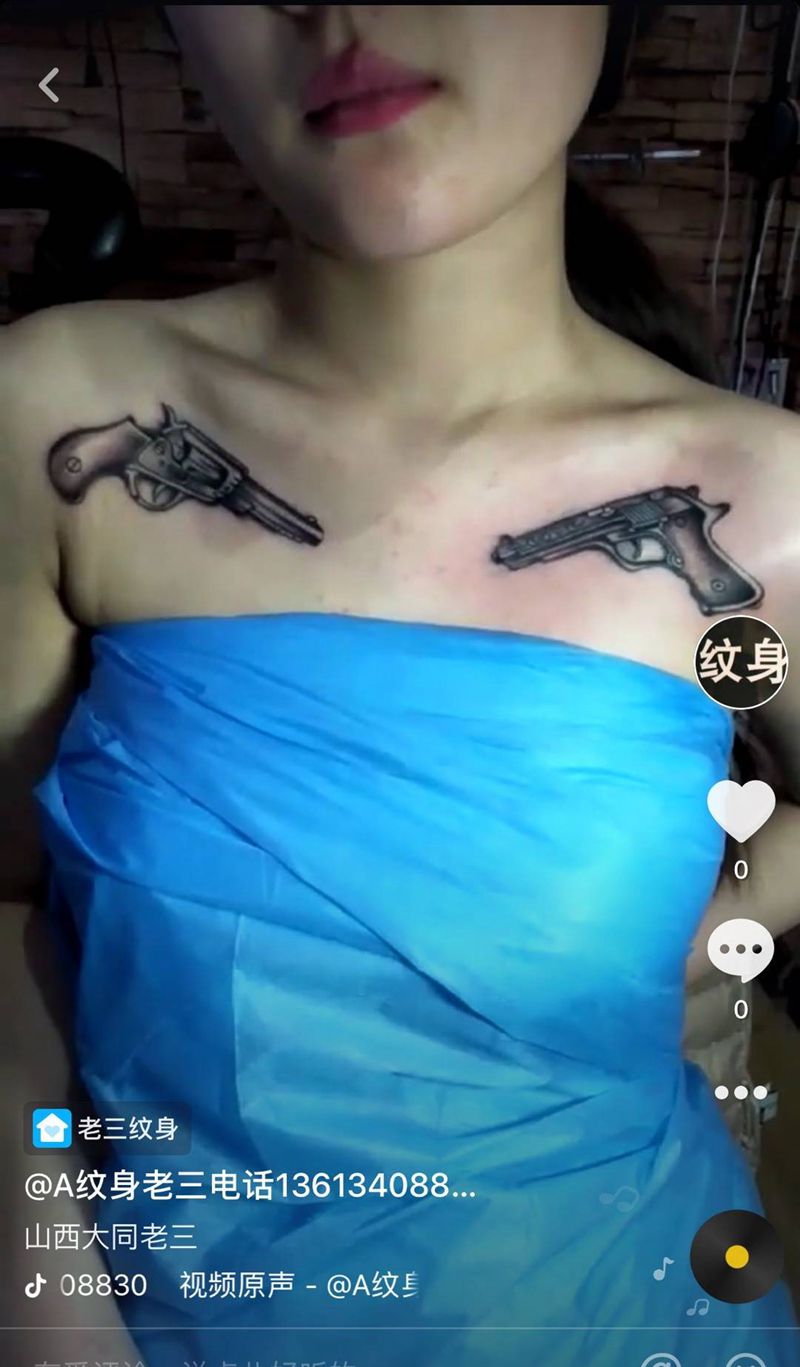
Task: Open the 纹身 author avatar
Action: coord(741,663)
